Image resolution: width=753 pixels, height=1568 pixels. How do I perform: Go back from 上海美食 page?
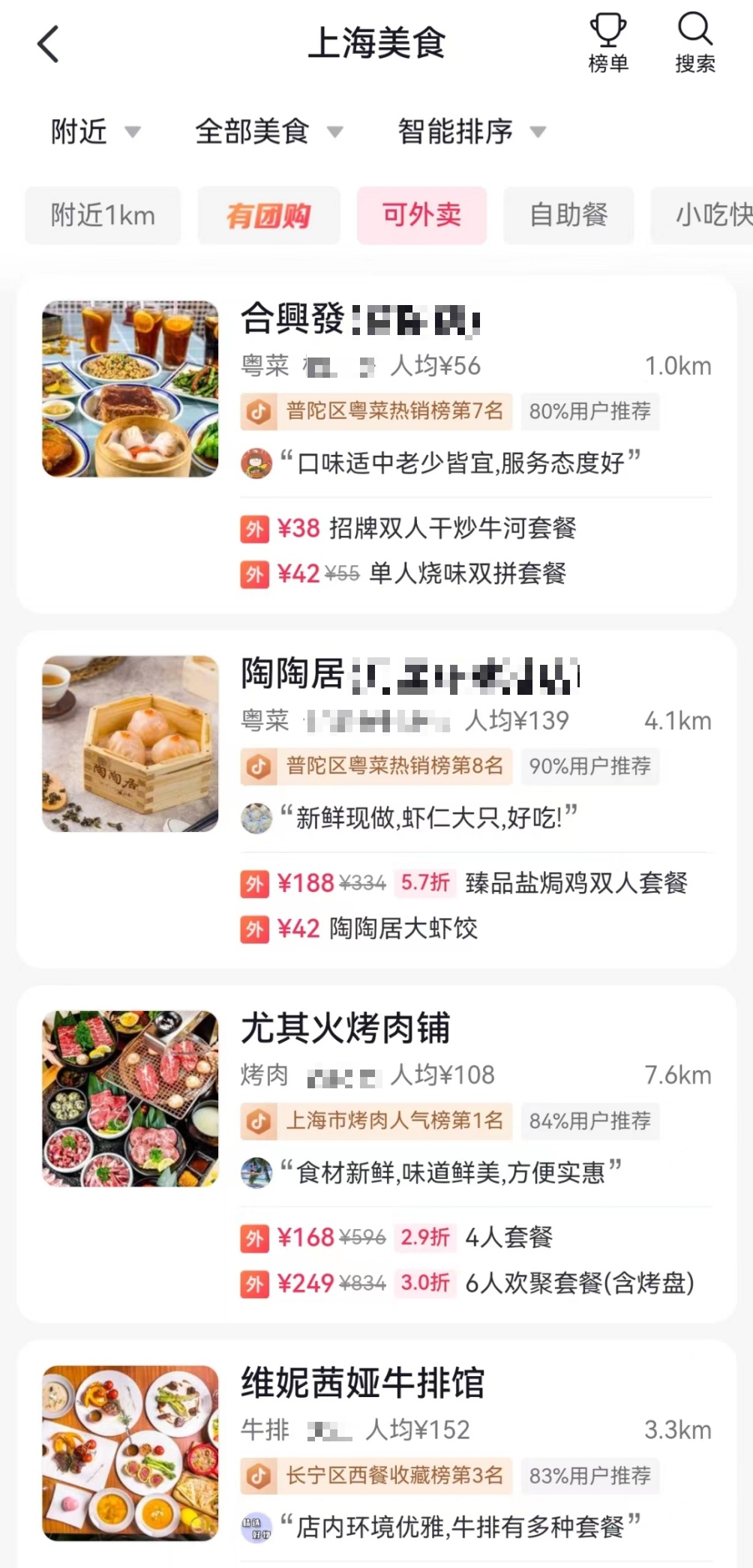(x=48, y=44)
